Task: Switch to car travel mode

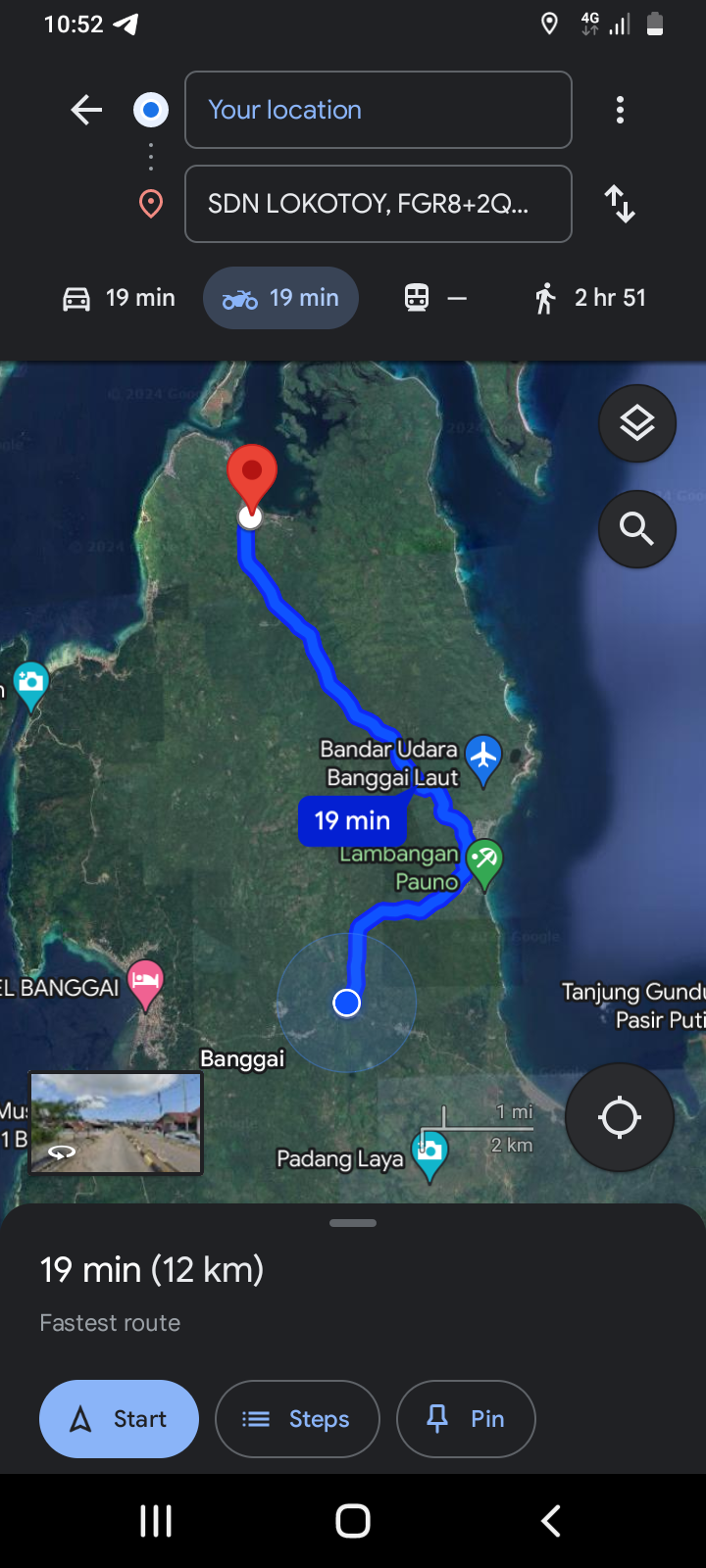Action: pos(119,298)
